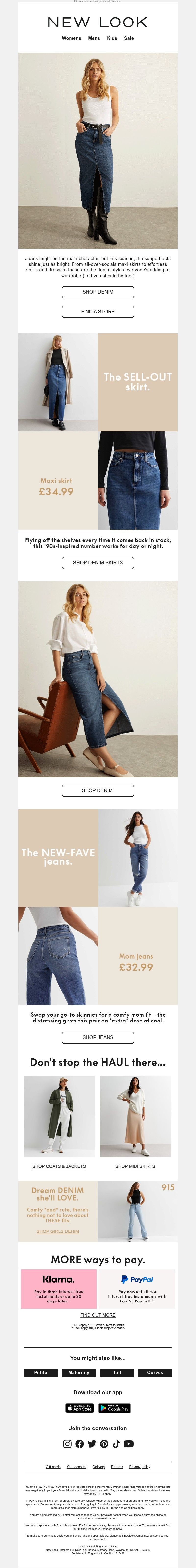This screenshot has width=196, height=1568.
Task: Follow the SHOP COATS & JACKETS link
Action: (59, 1166)
